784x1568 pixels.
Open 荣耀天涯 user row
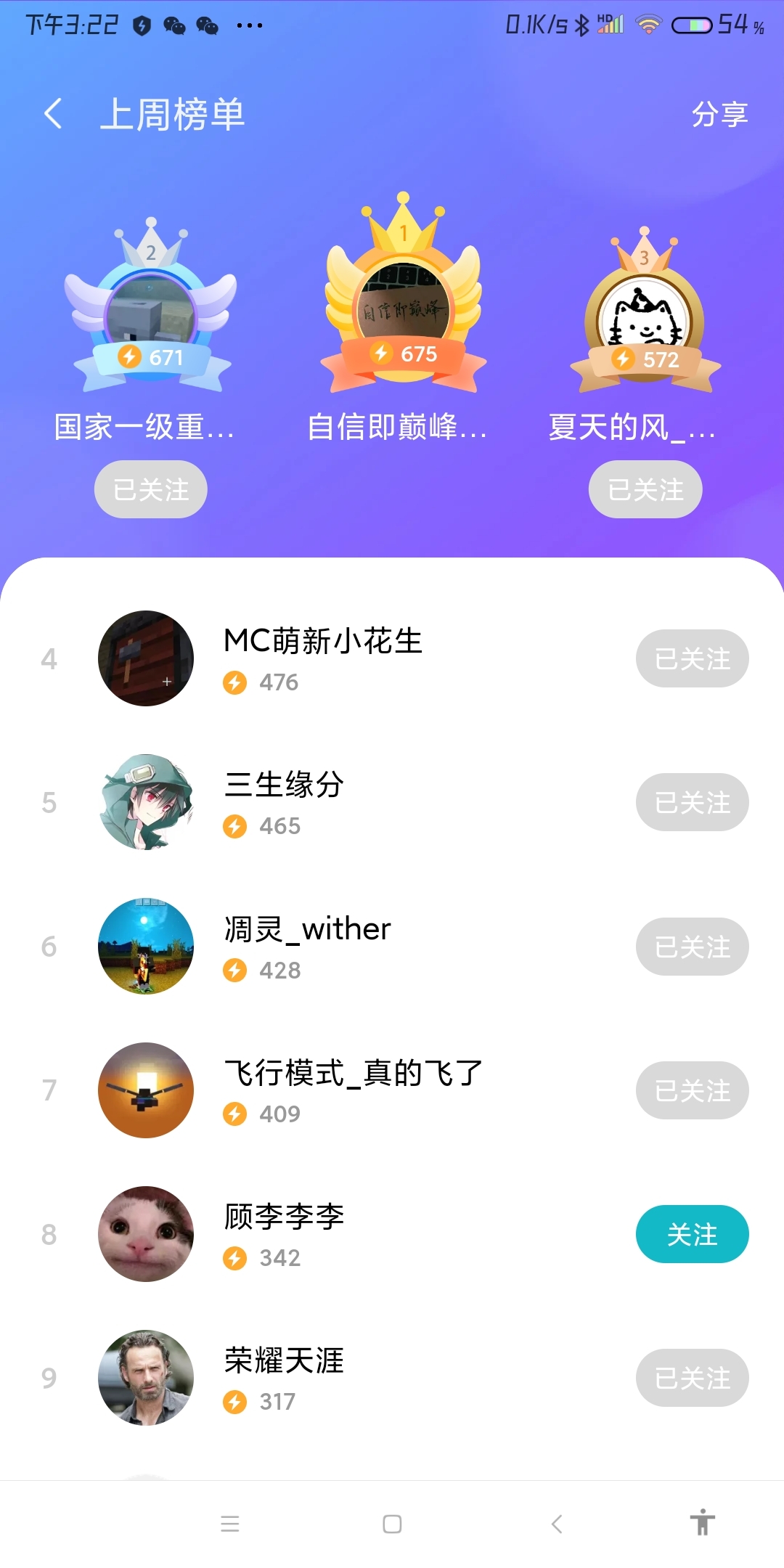pos(392,1378)
